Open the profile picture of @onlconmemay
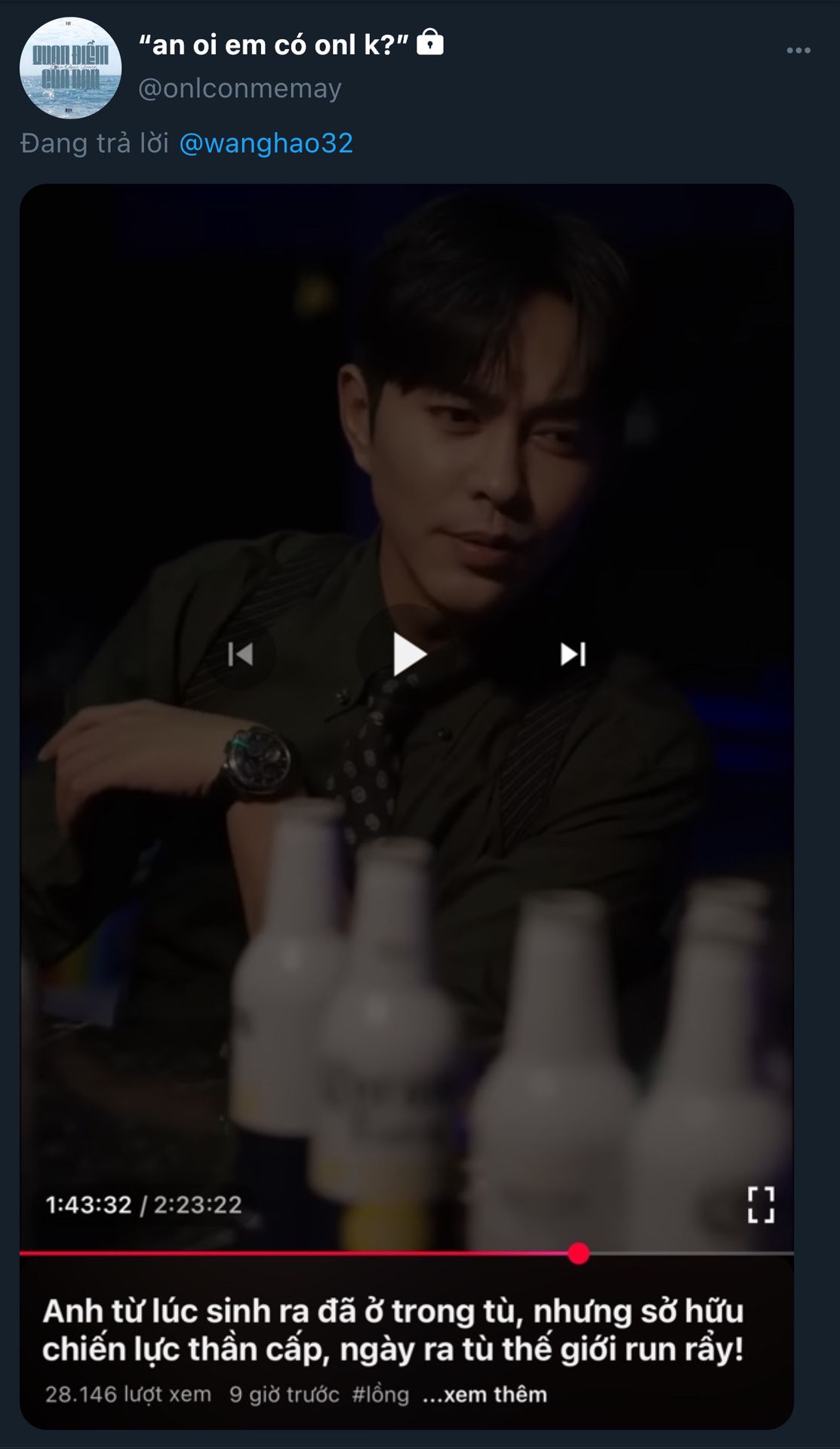The image size is (840, 1449). click(x=70, y=68)
